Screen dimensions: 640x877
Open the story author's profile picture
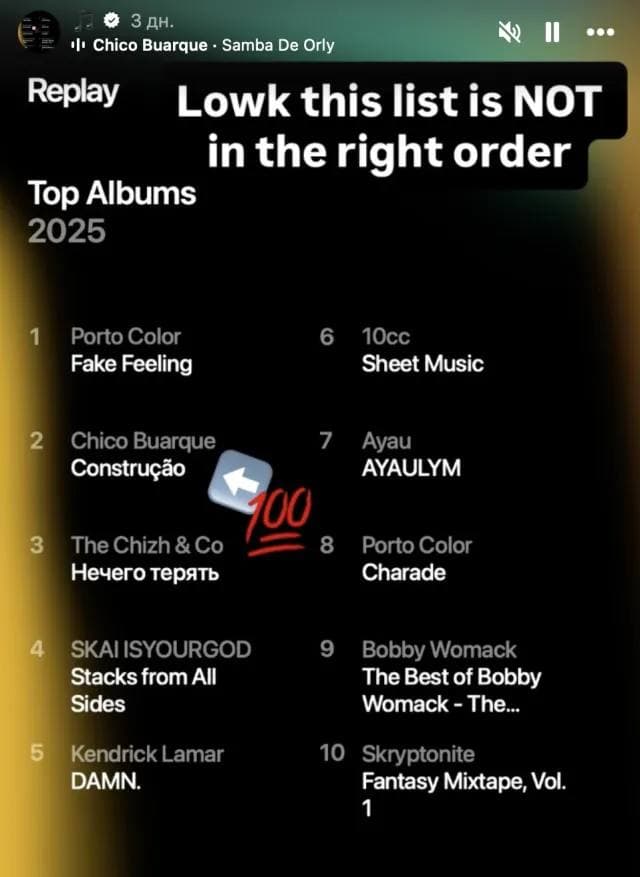click(39, 33)
